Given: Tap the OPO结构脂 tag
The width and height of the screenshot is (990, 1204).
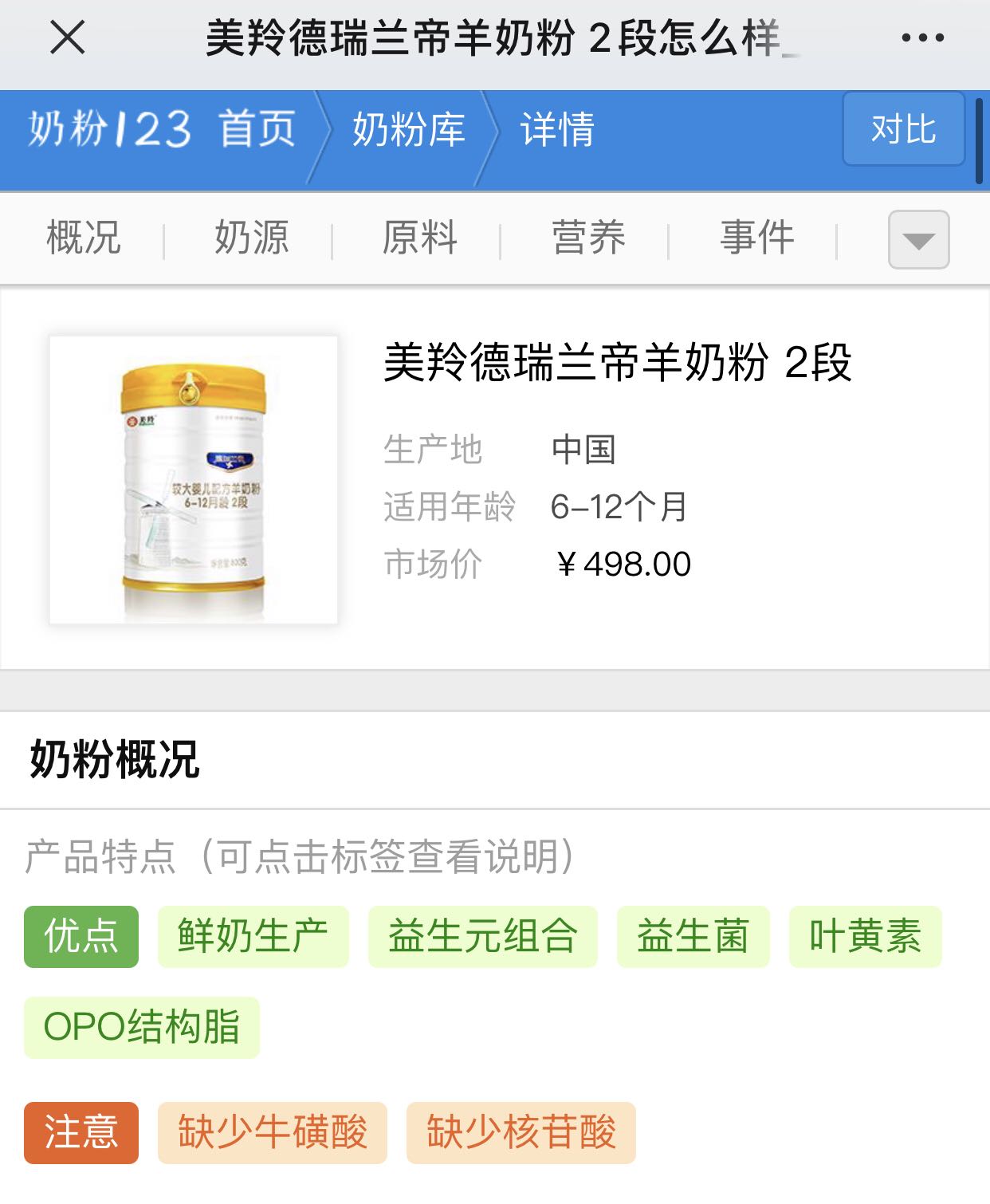Looking at the screenshot, I should click(141, 1027).
